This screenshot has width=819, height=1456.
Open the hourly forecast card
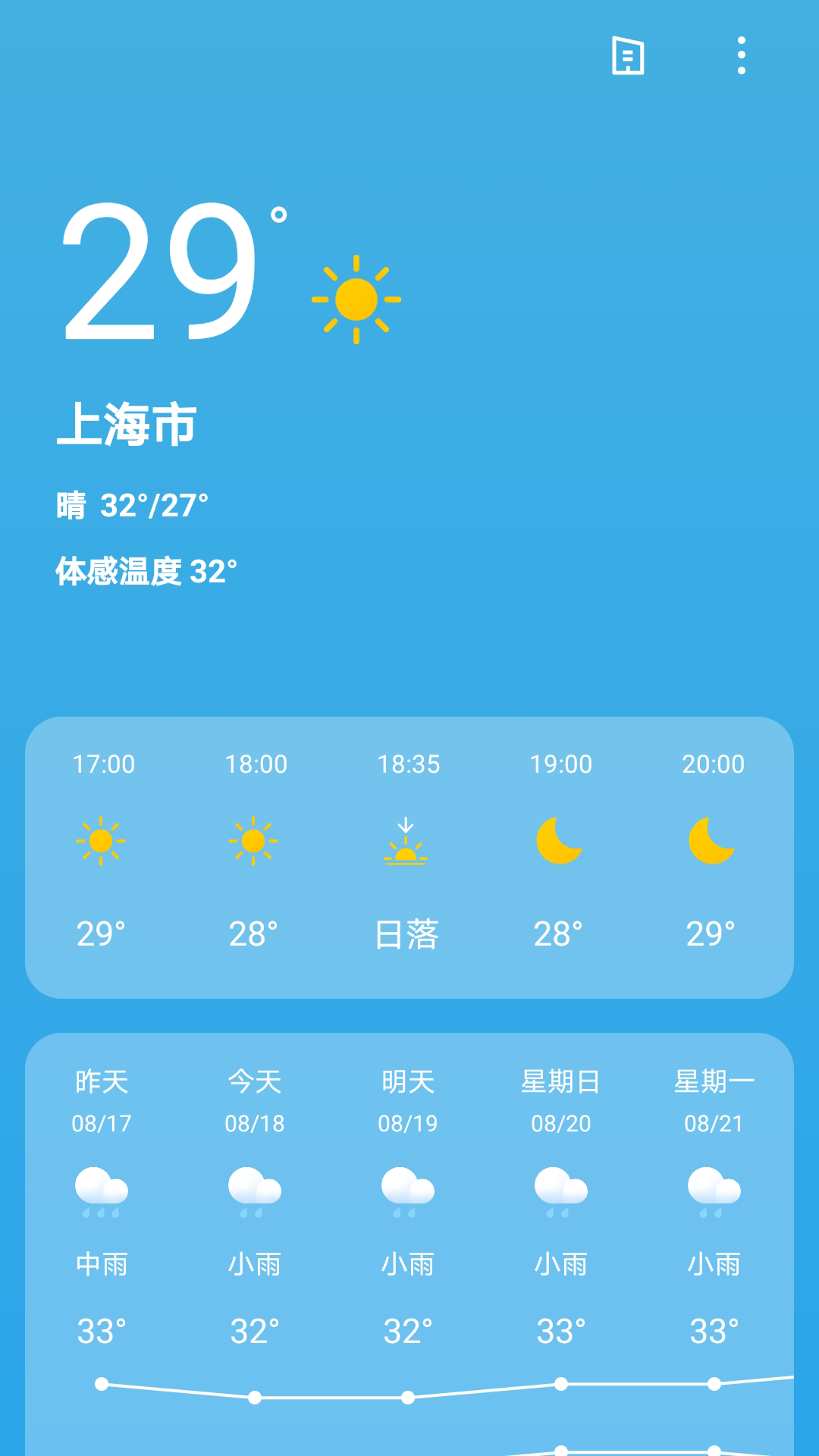pyautogui.click(x=409, y=857)
